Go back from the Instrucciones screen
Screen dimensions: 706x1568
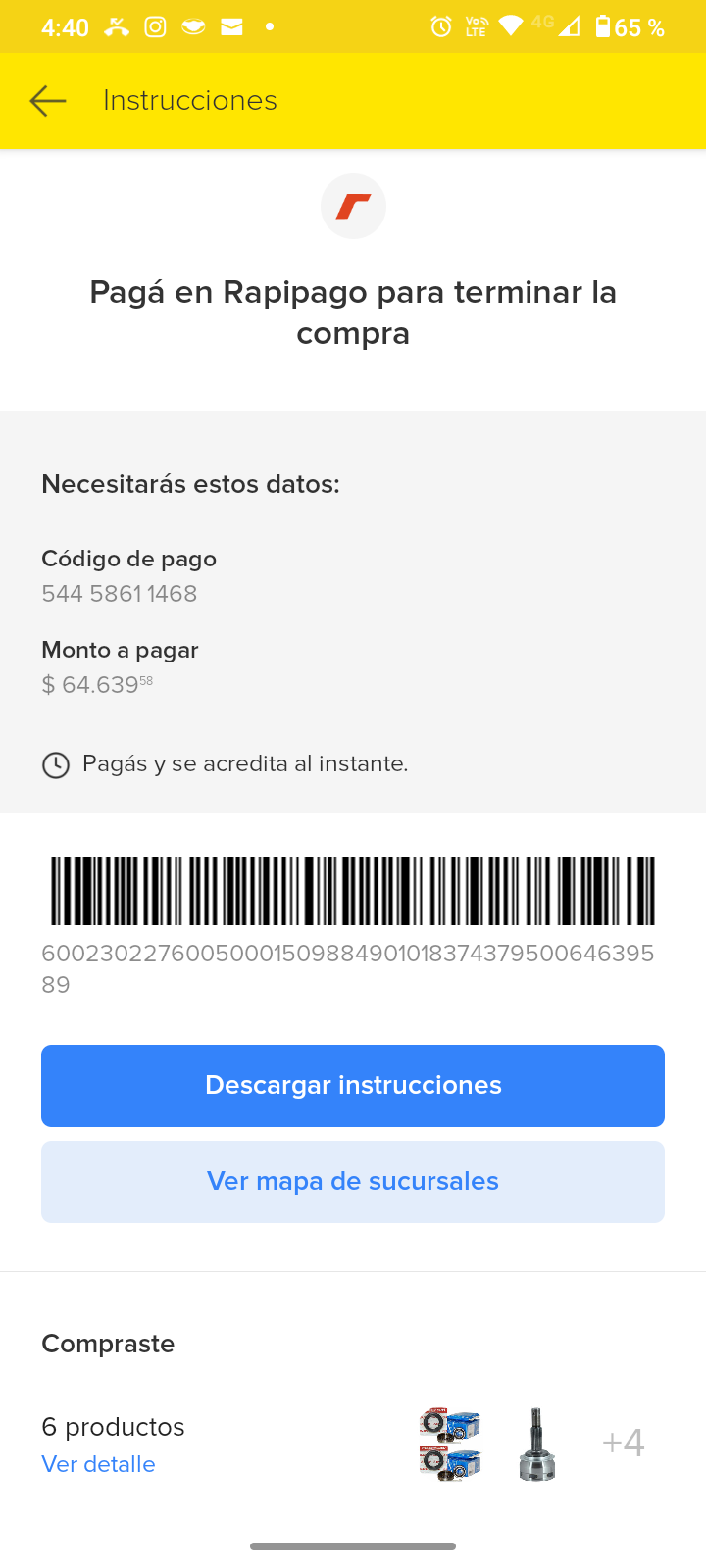[47, 100]
